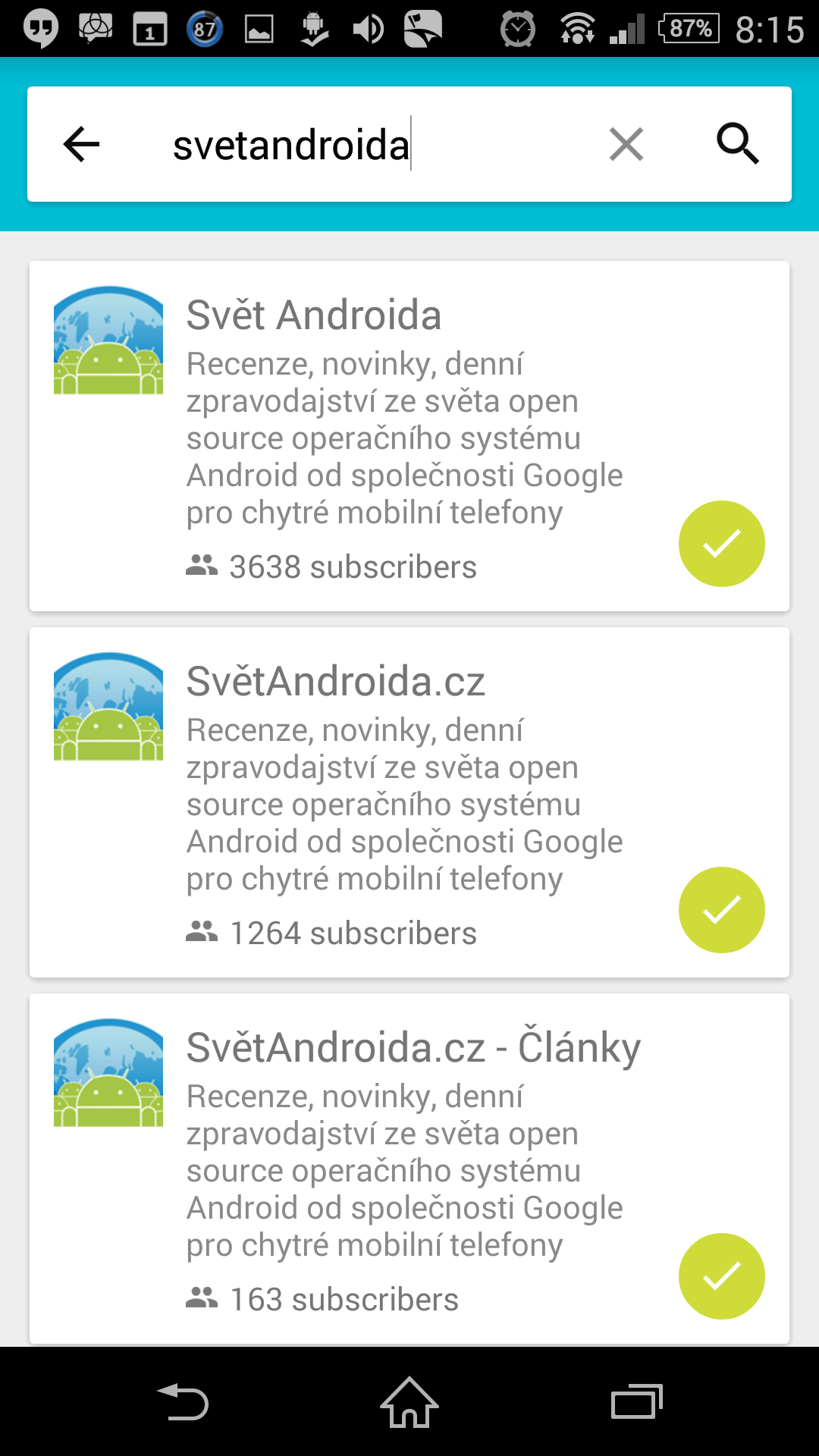Open SvětAndroida.cz - Články feed card
Image resolution: width=819 pixels, height=1456 pixels.
pos(409,1169)
